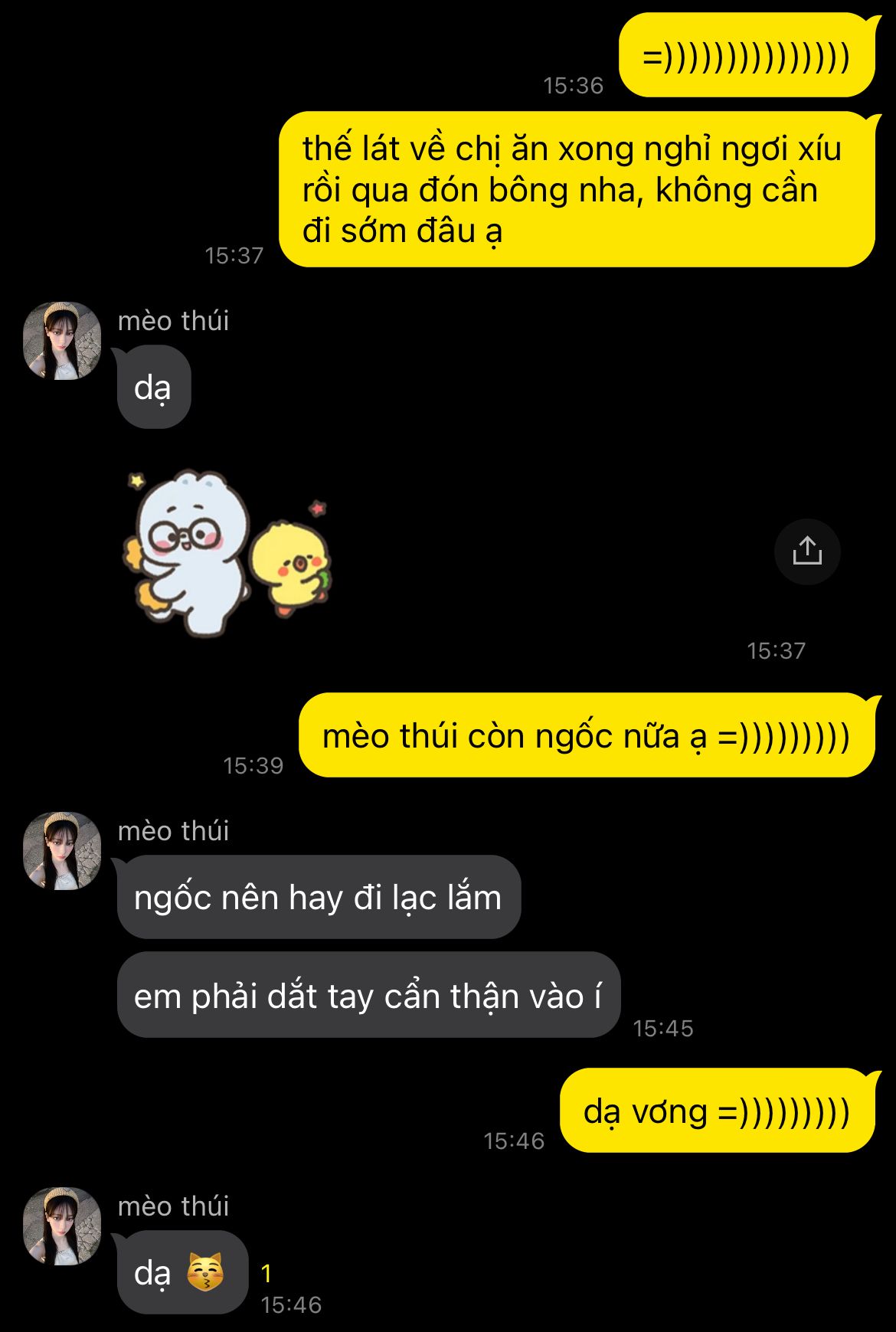Tap the bear and duck sticker
896x1332 pixels.
coord(227,553)
